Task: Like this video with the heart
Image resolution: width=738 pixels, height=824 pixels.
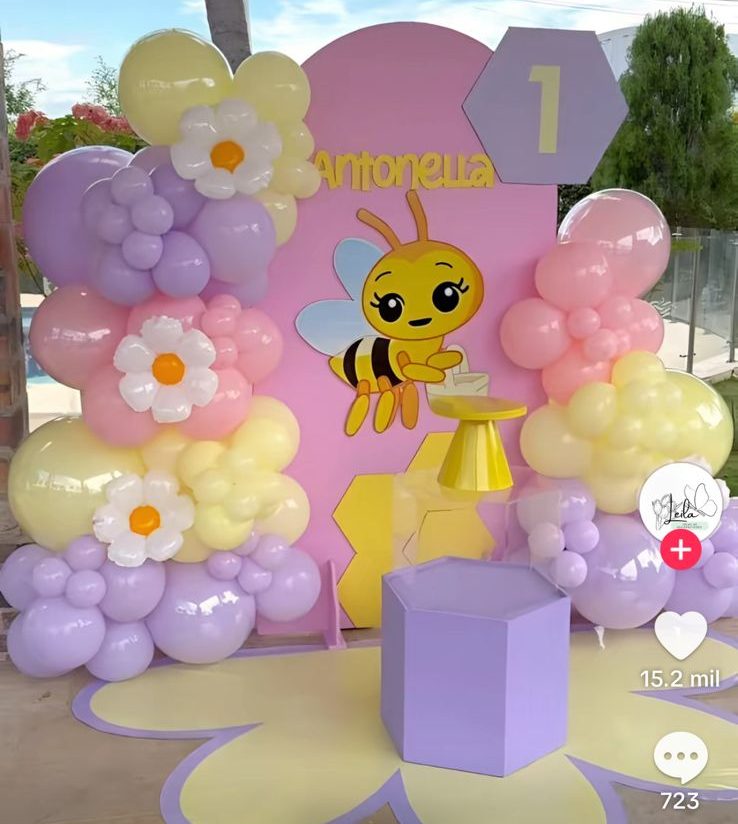Action: click(x=681, y=635)
